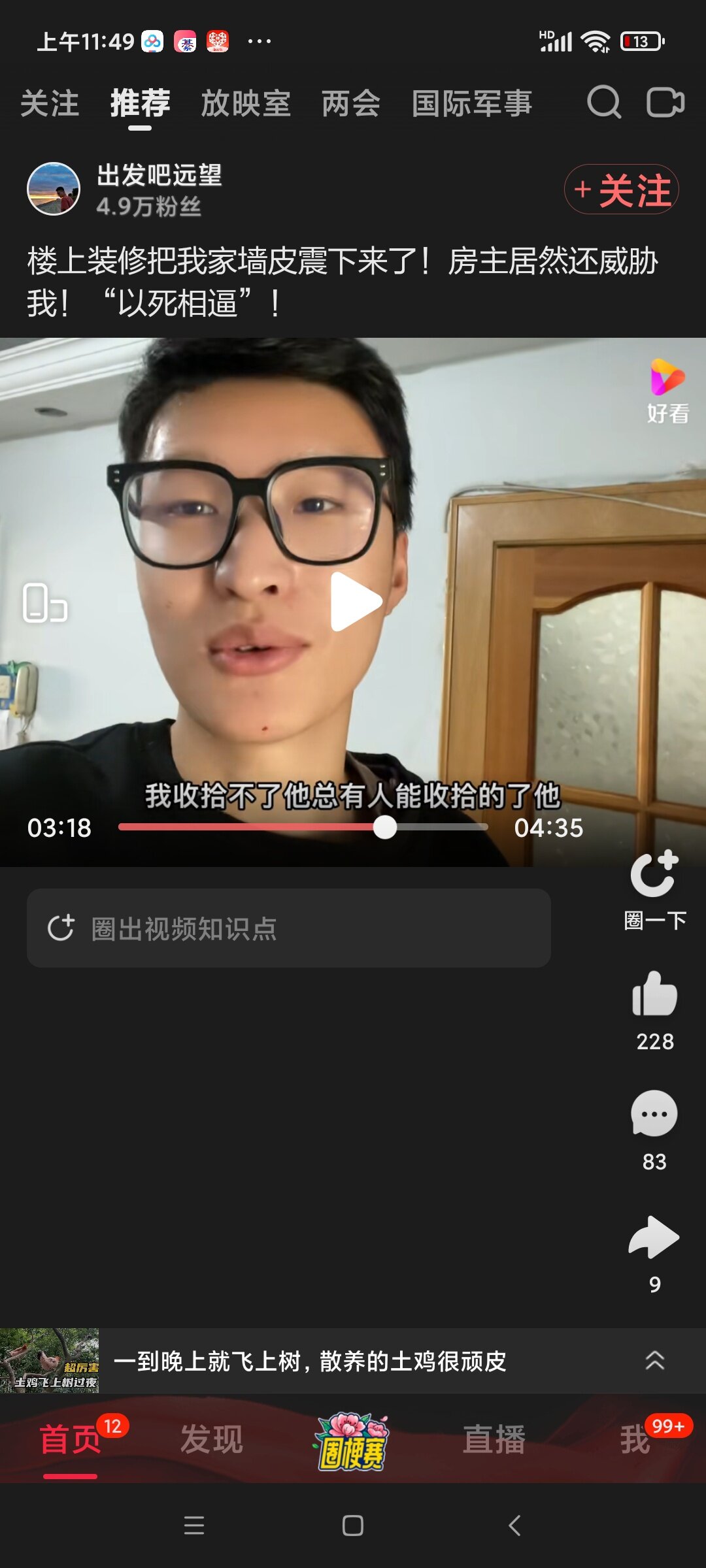
Task: Open the 我 profile tab
Action: coord(635,1440)
